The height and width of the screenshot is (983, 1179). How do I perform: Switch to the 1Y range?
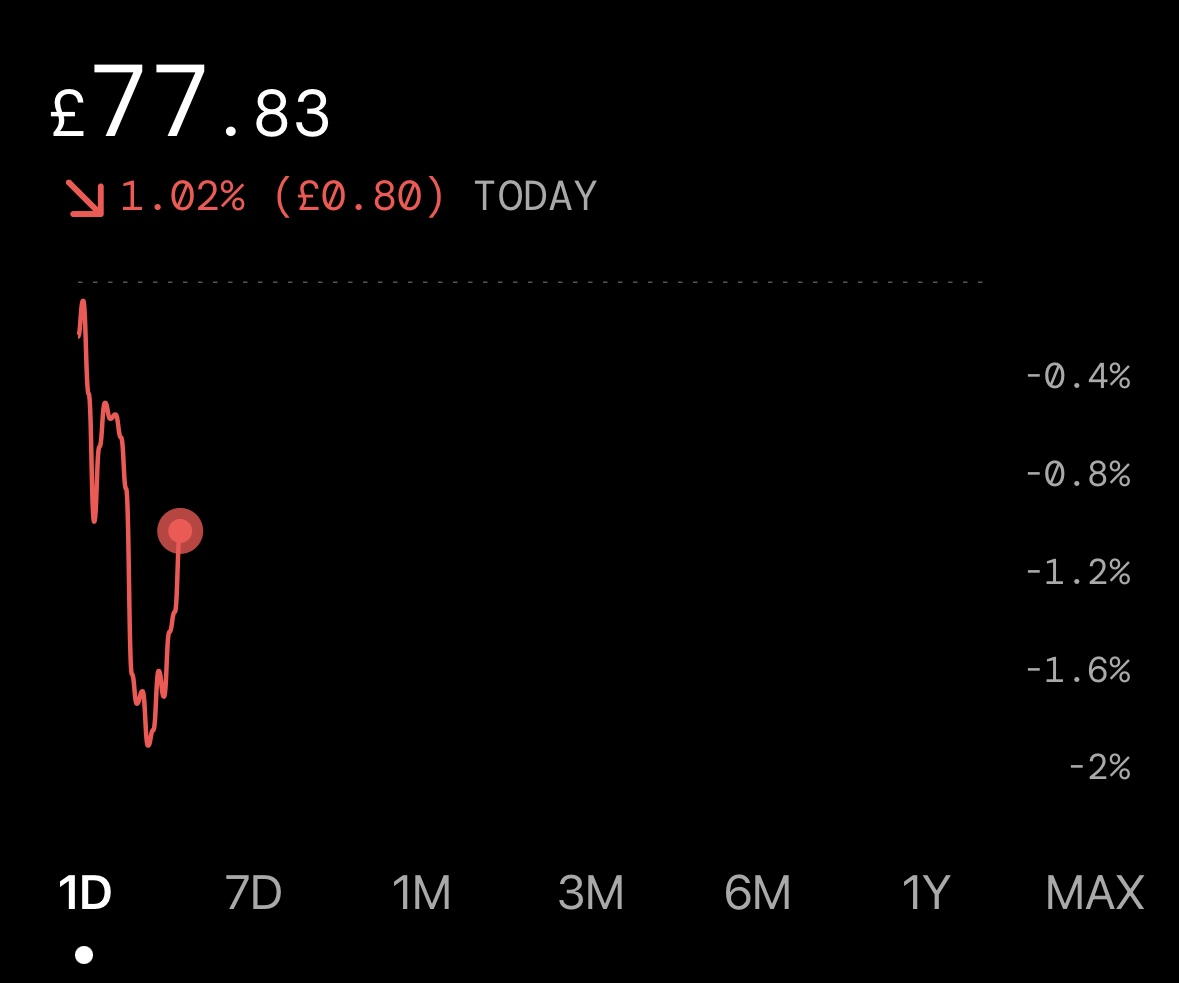click(x=925, y=893)
